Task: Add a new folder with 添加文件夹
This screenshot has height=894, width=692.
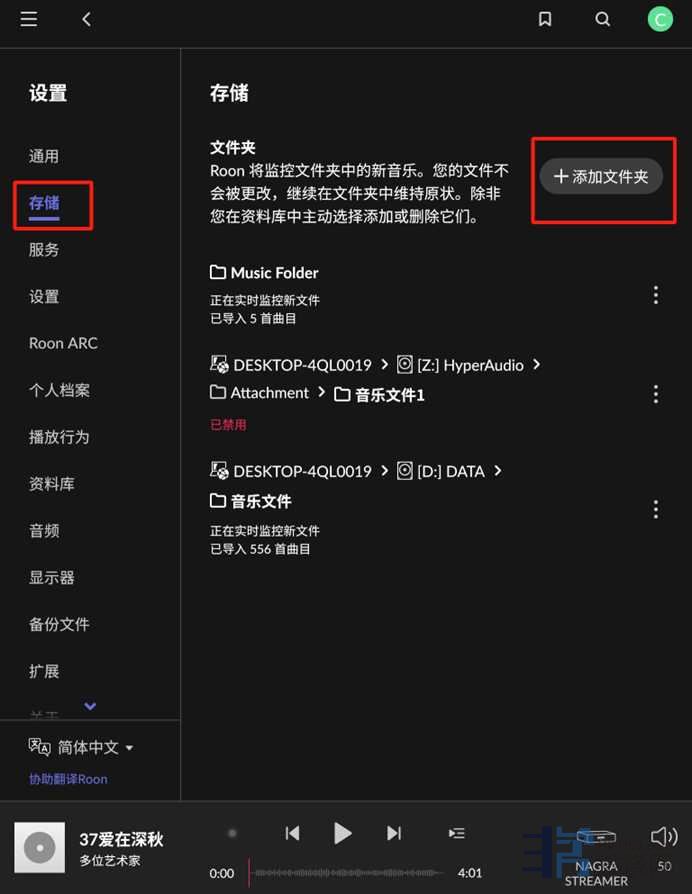Action: (601, 177)
